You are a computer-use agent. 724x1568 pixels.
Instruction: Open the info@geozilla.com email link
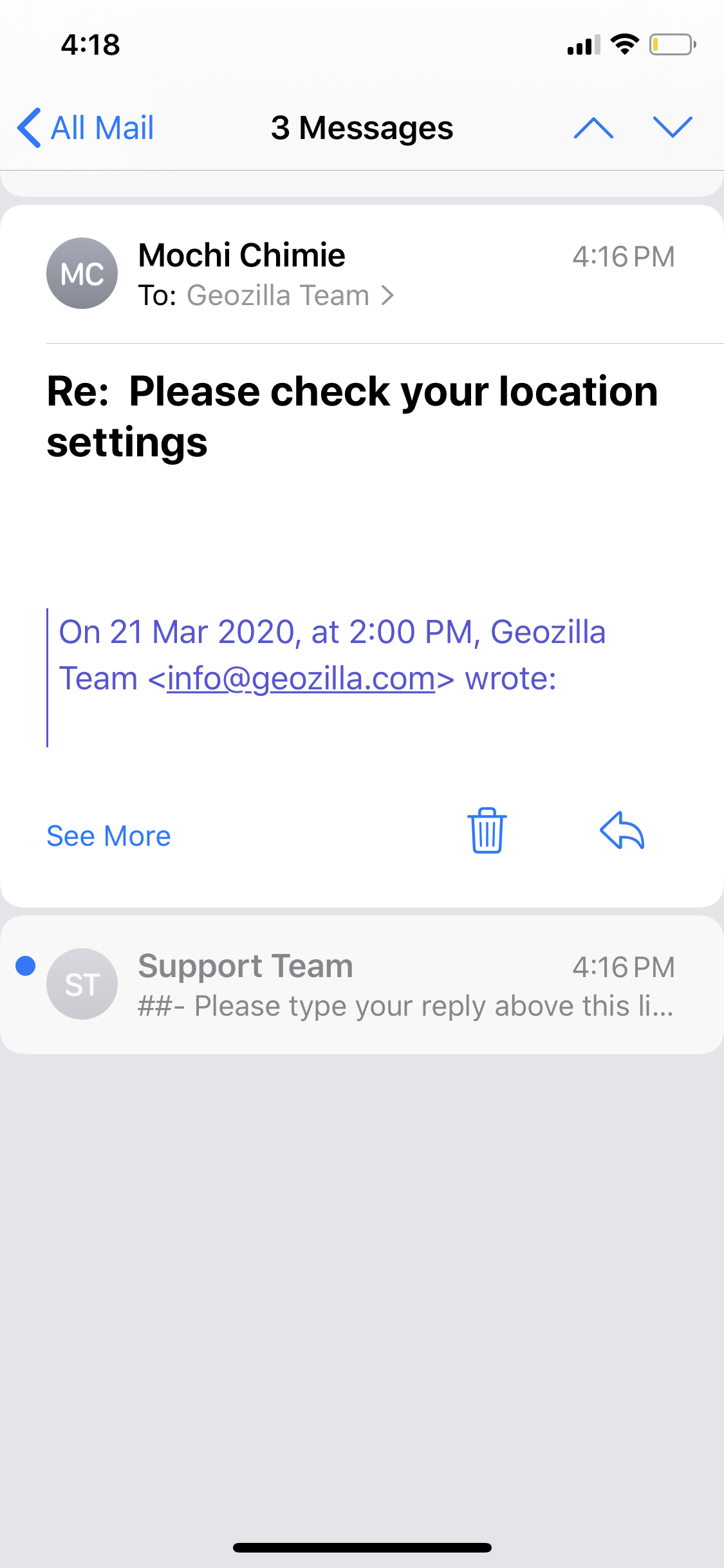click(x=301, y=678)
